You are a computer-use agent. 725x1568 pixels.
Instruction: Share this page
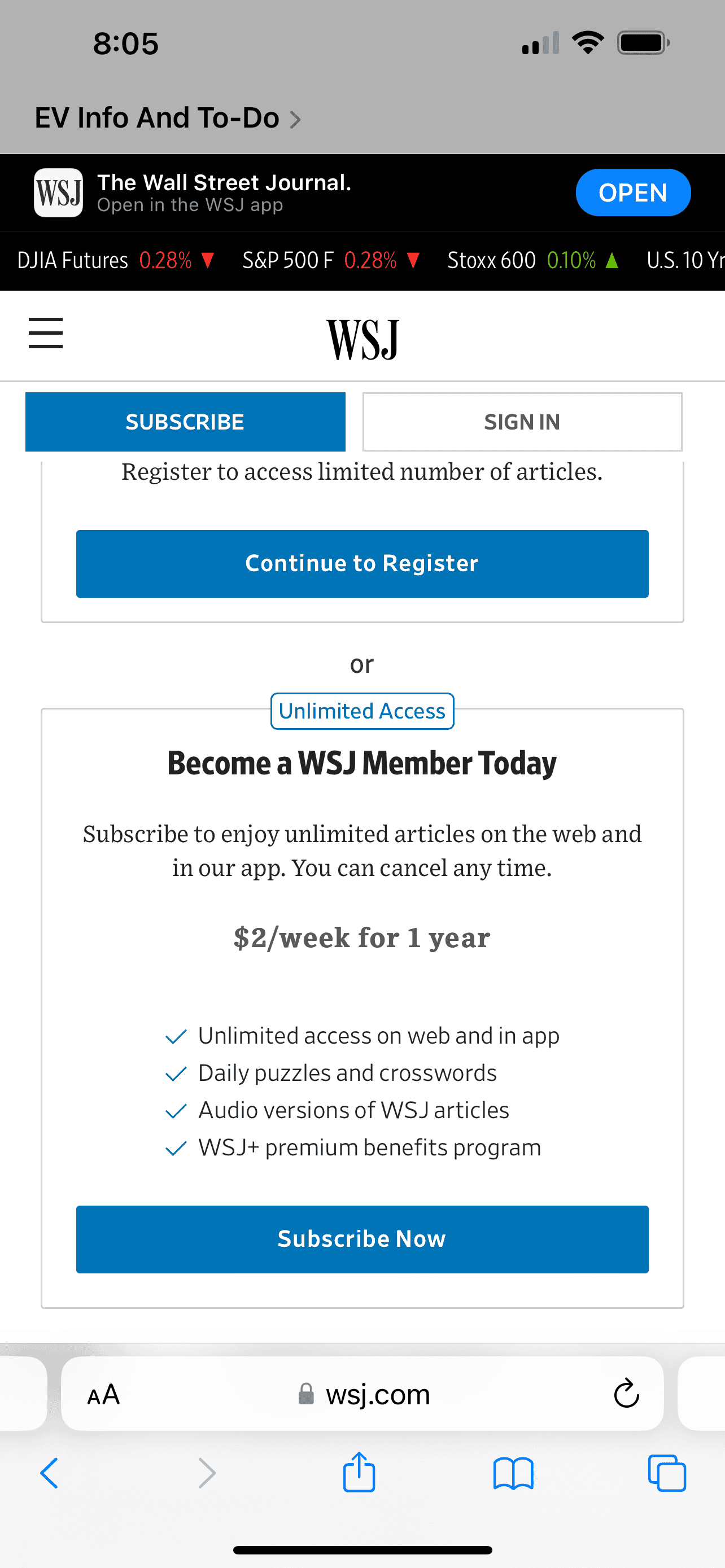point(359,1472)
